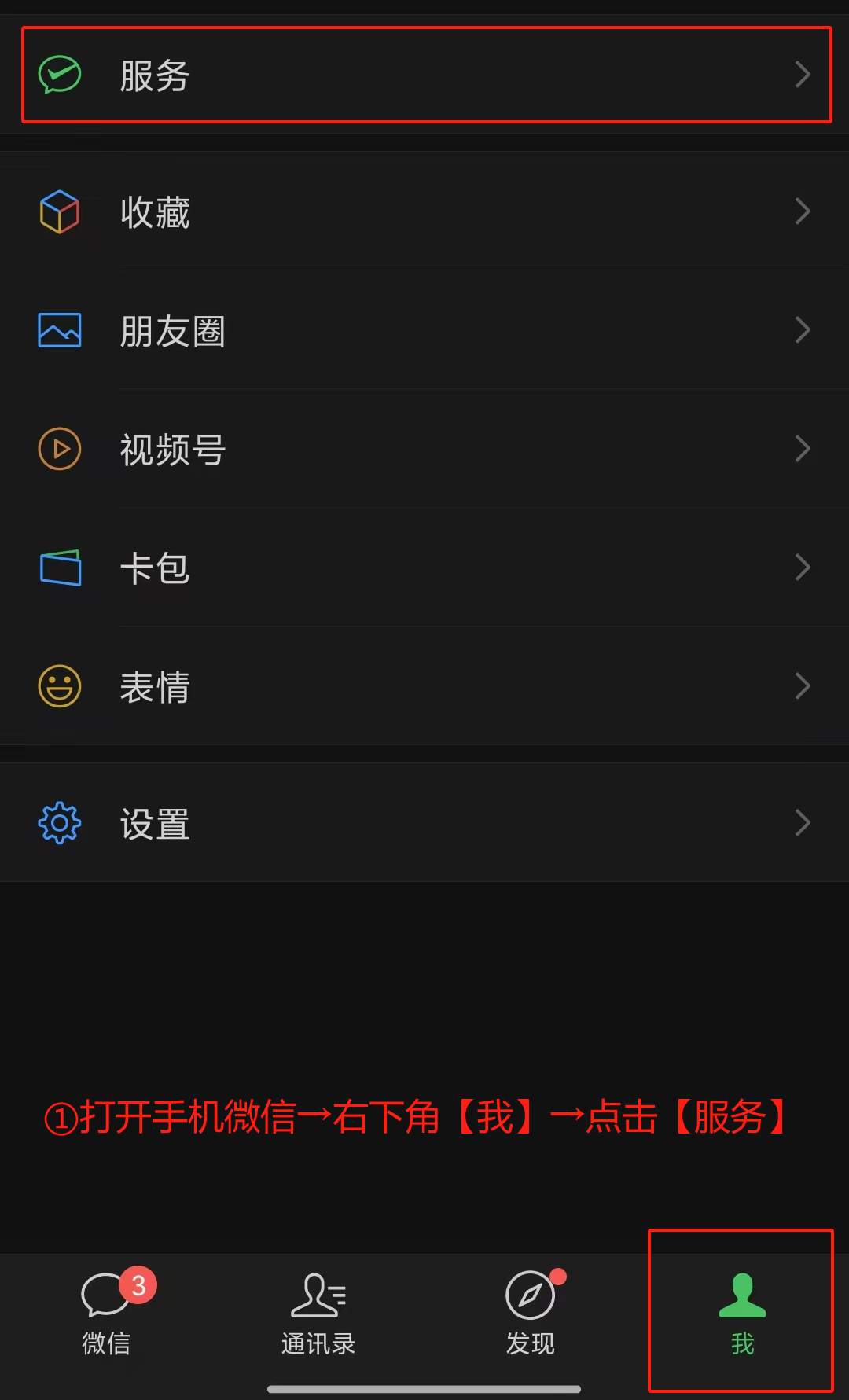Image resolution: width=849 pixels, height=1400 pixels.
Task: Open the 服务 (Services) row
Action: click(x=424, y=75)
